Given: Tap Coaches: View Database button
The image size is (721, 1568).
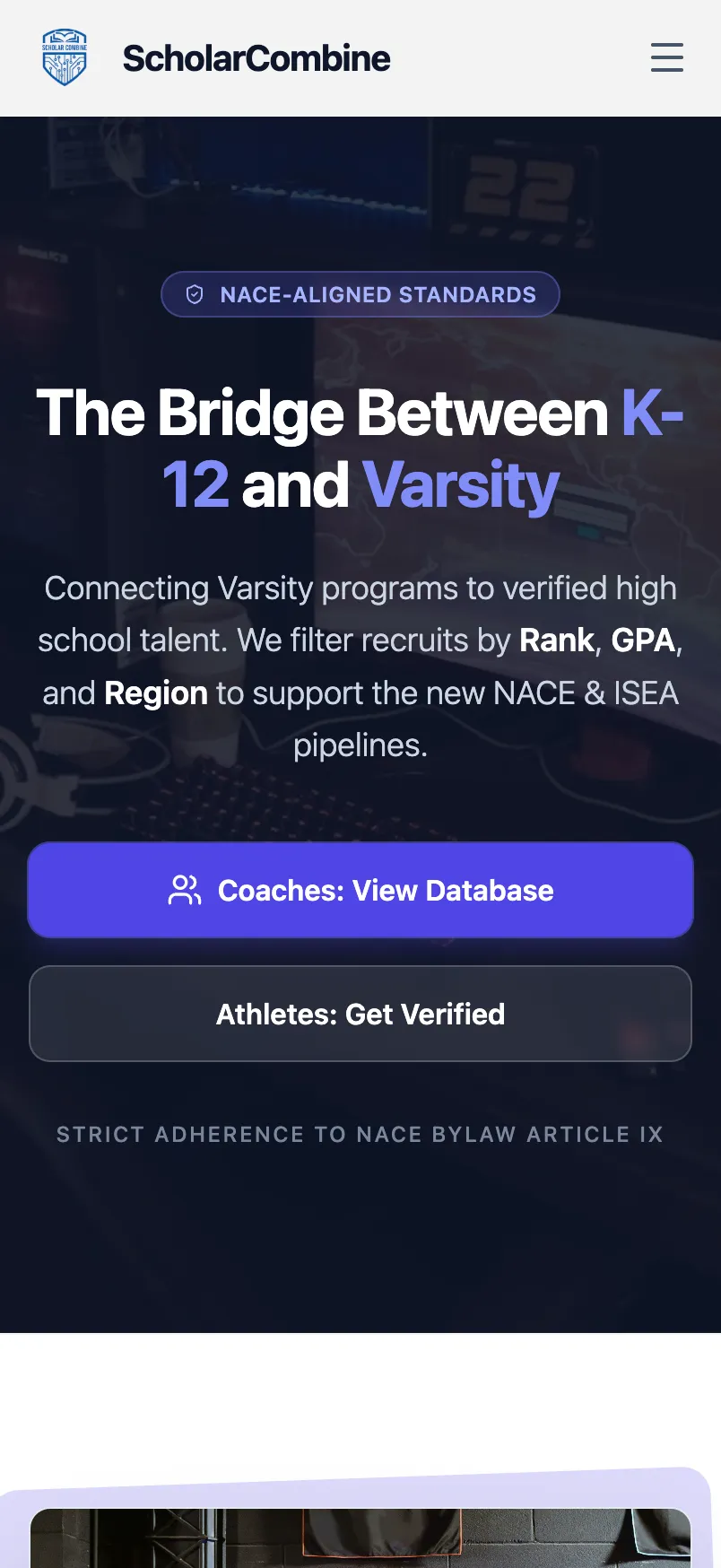Looking at the screenshot, I should click(360, 890).
